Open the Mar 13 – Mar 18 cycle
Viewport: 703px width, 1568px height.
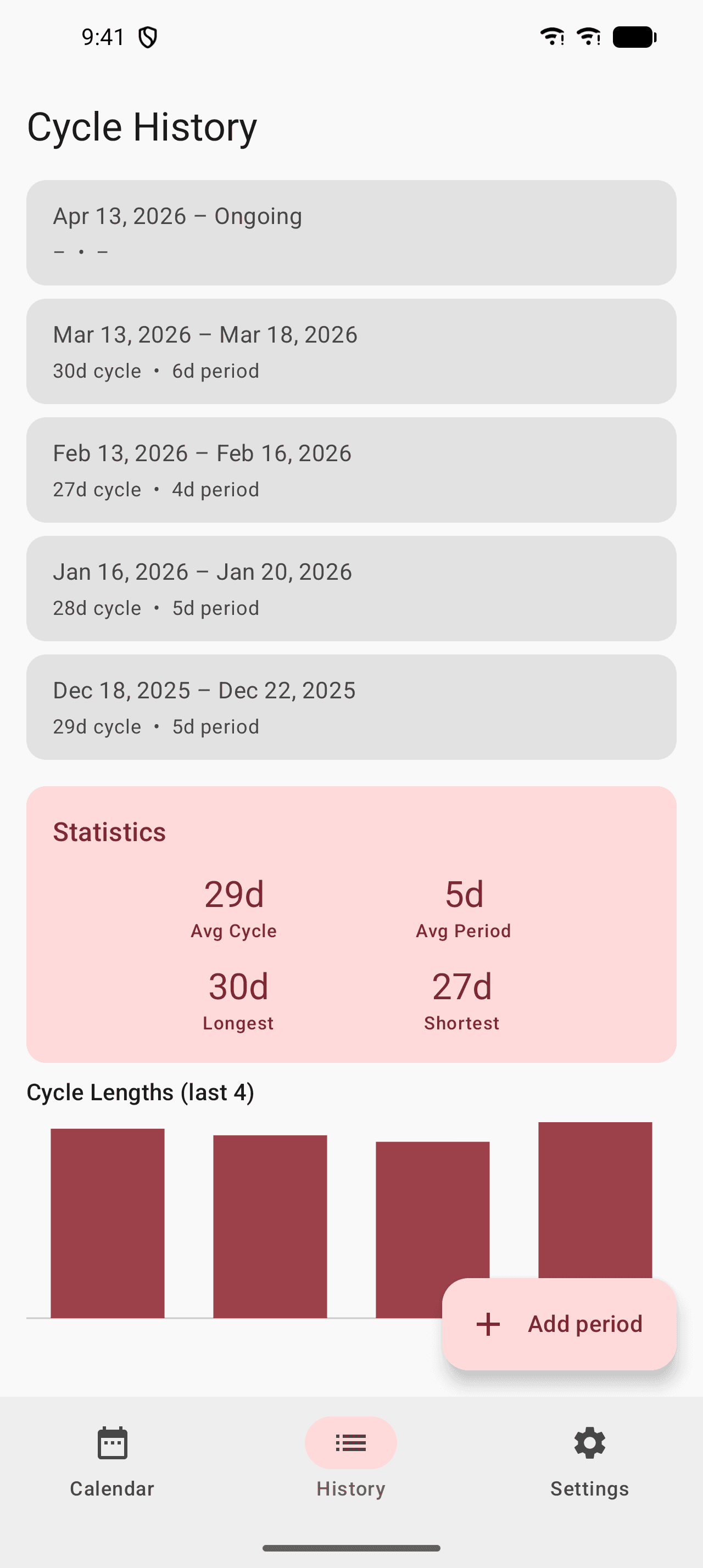point(351,351)
